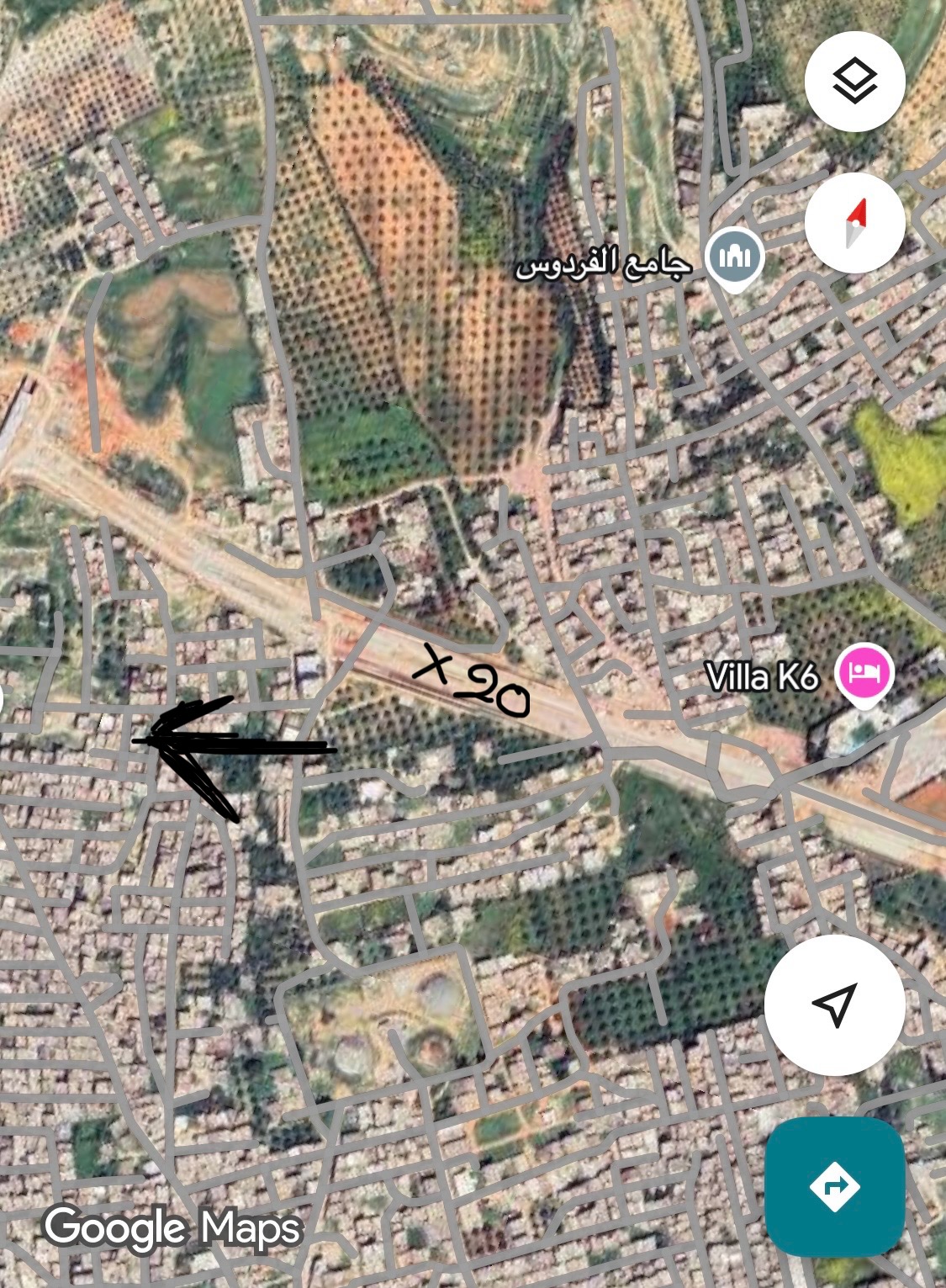
Task: Open the directions button
Action: coord(834,1187)
